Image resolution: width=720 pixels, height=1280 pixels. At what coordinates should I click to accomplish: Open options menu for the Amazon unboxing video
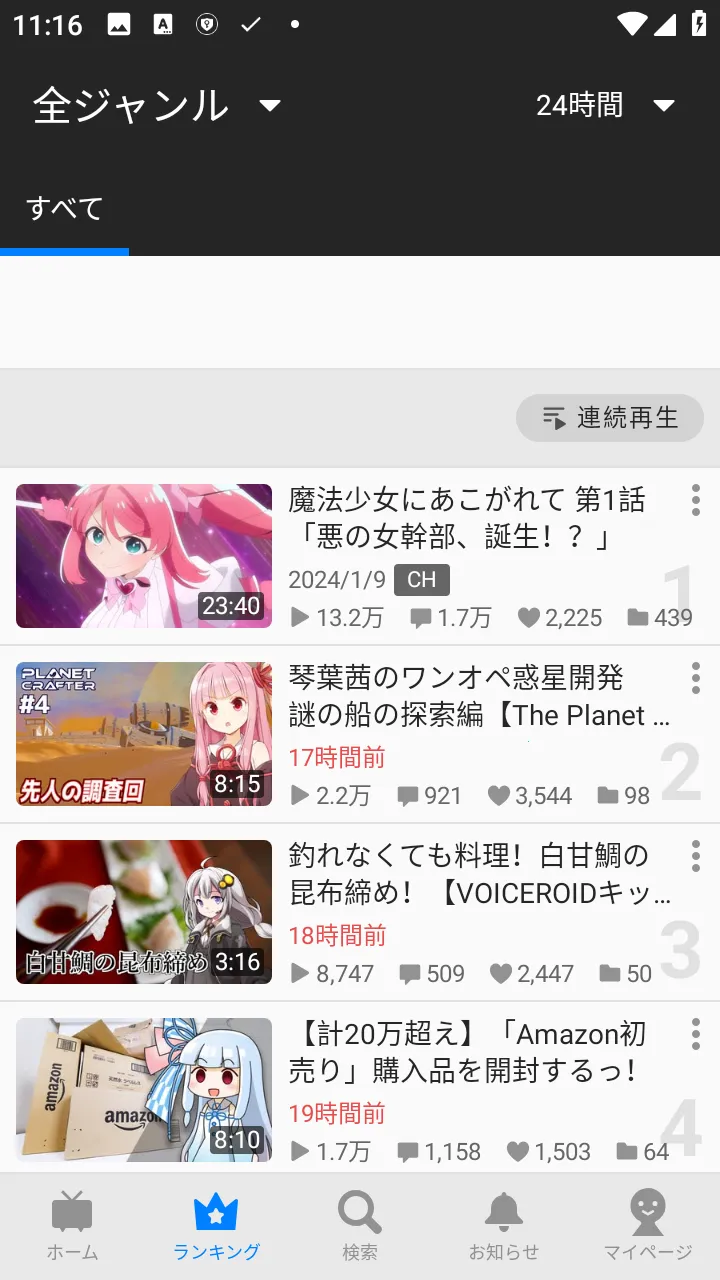pyautogui.click(x=695, y=1035)
